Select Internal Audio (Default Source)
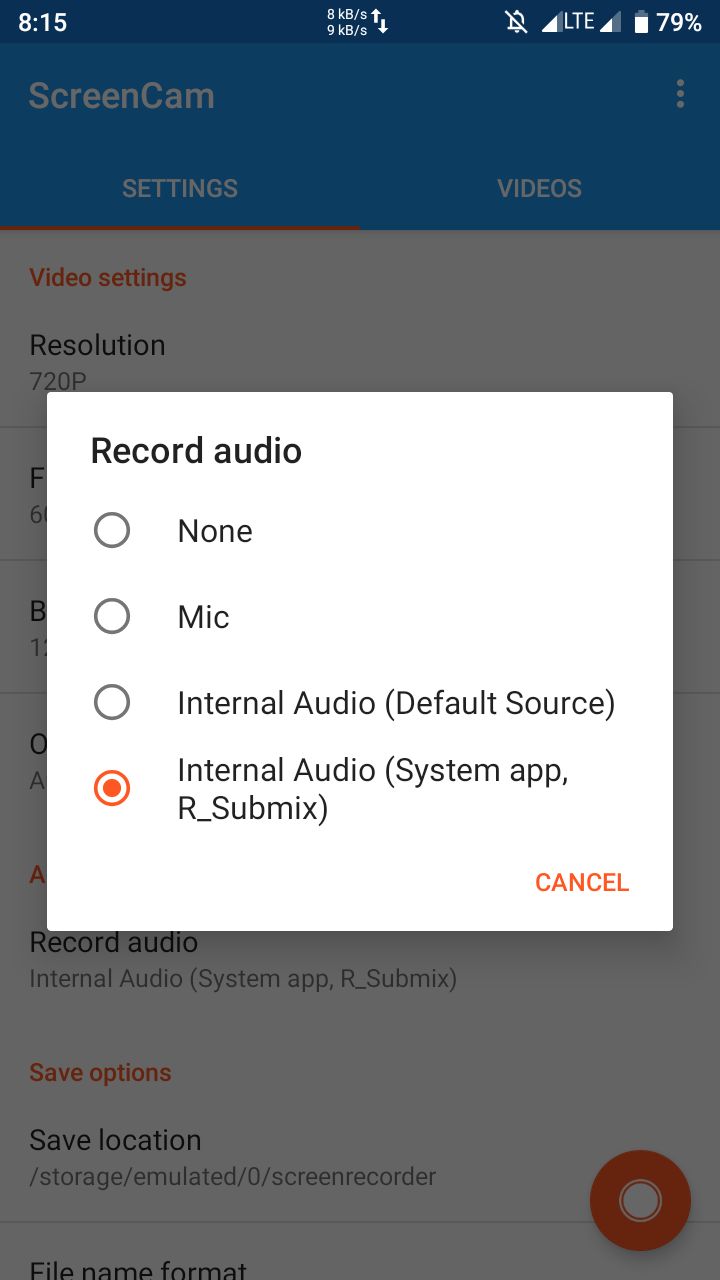 360,703
